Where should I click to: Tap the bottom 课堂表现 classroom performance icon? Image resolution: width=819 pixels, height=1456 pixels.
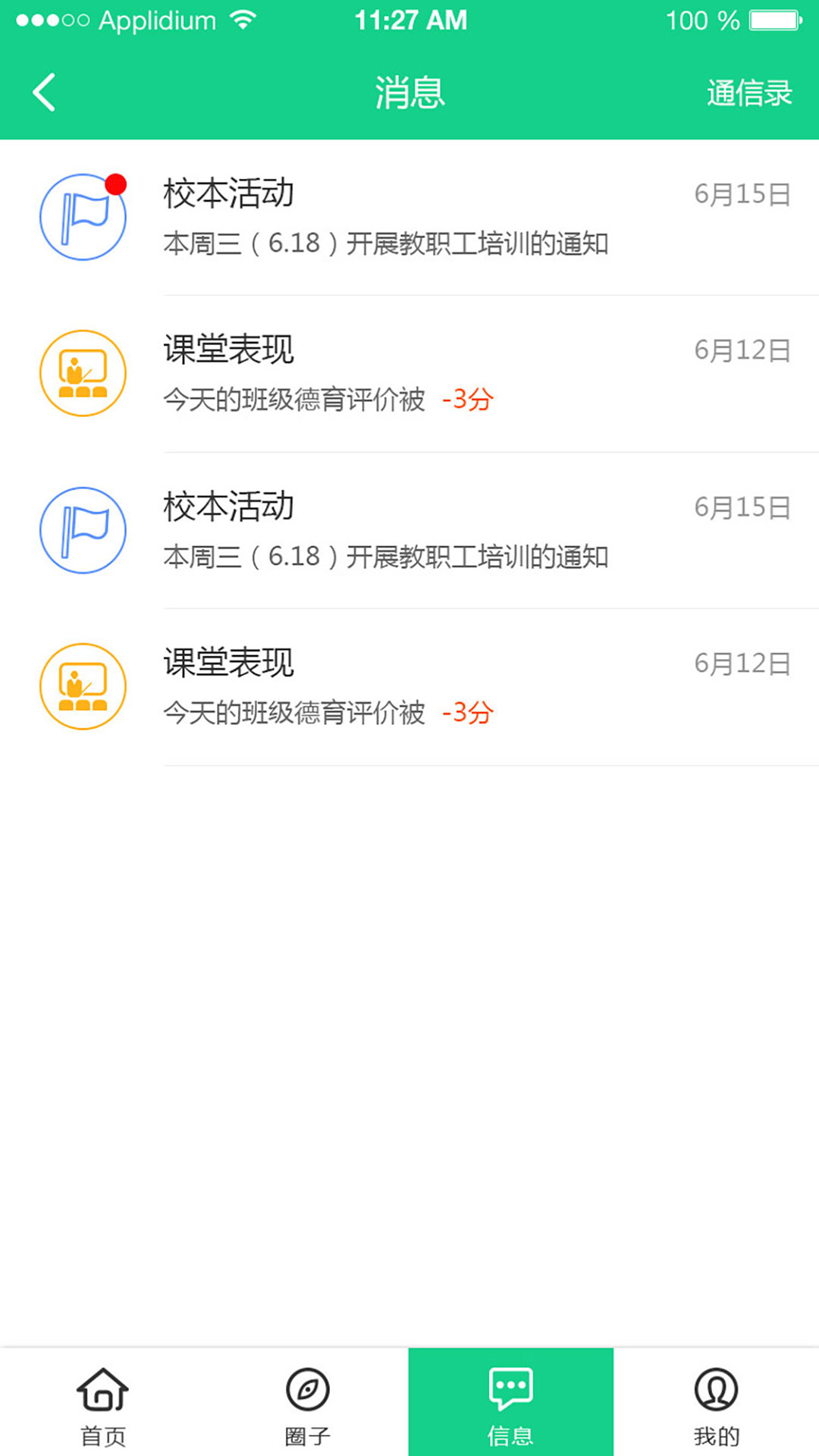click(82, 686)
